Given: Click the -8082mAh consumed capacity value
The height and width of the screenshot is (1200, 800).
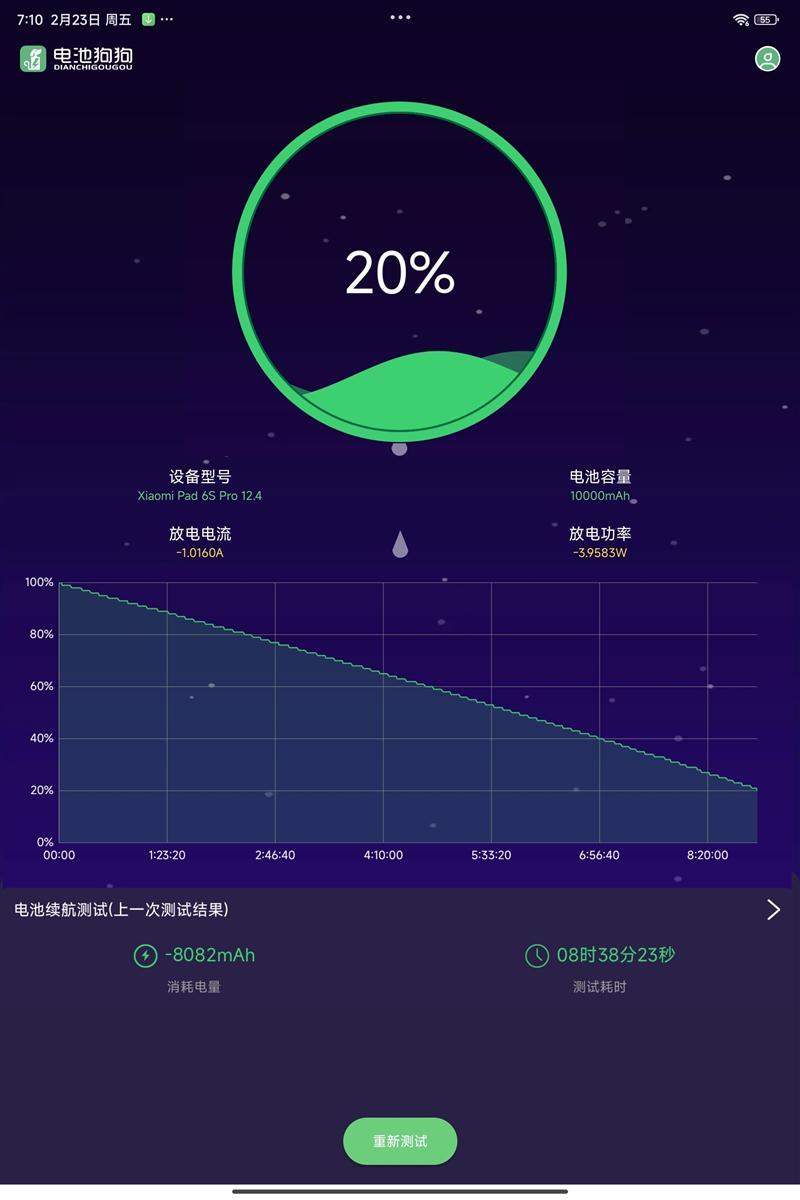Looking at the screenshot, I should pos(213,955).
